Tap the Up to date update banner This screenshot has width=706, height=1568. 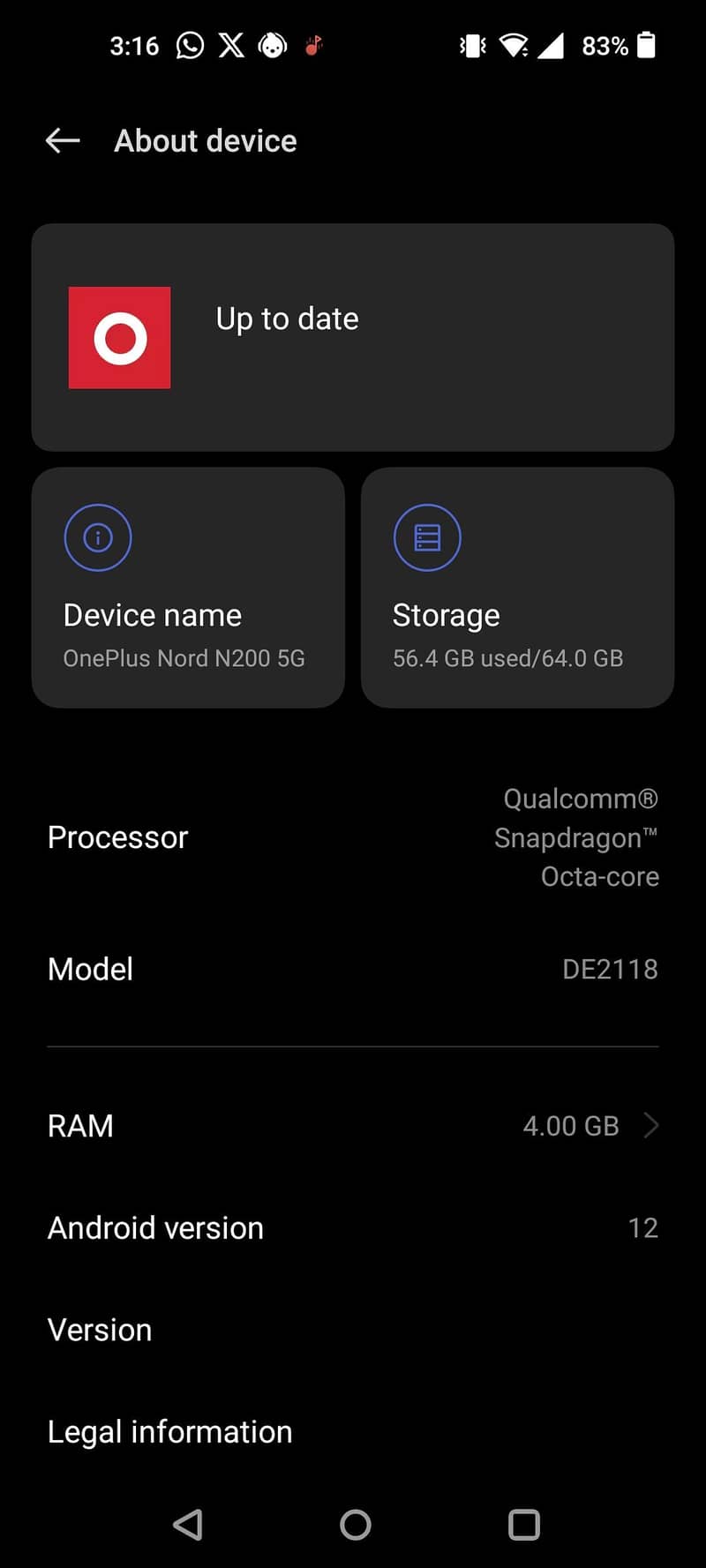pos(353,337)
